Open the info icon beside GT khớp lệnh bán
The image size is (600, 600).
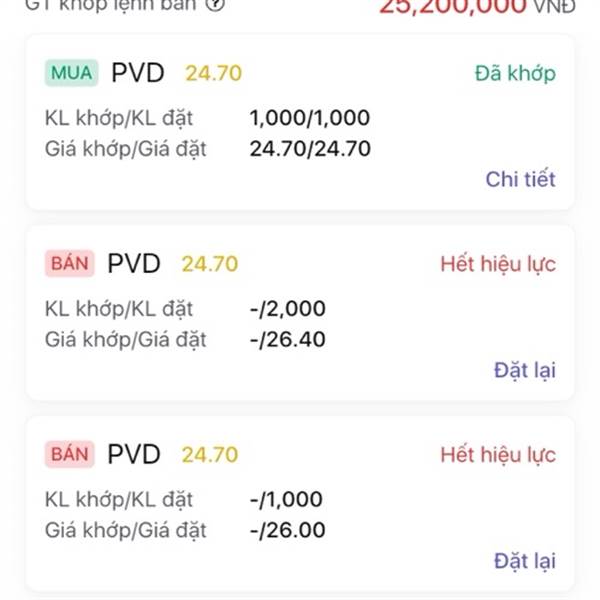click(x=215, y=4)
